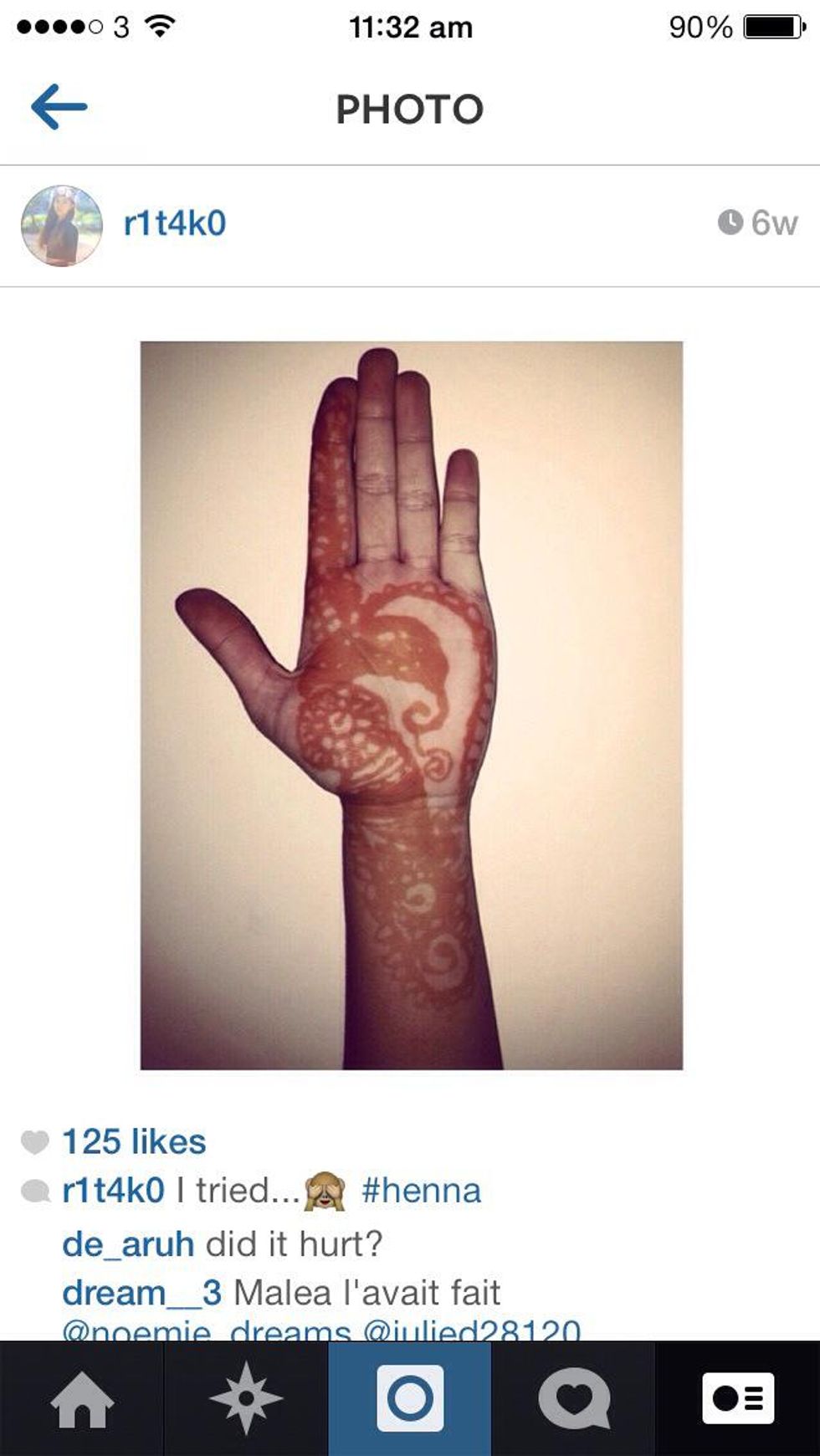Switch to the profile tab

[x=737, y=1399]
